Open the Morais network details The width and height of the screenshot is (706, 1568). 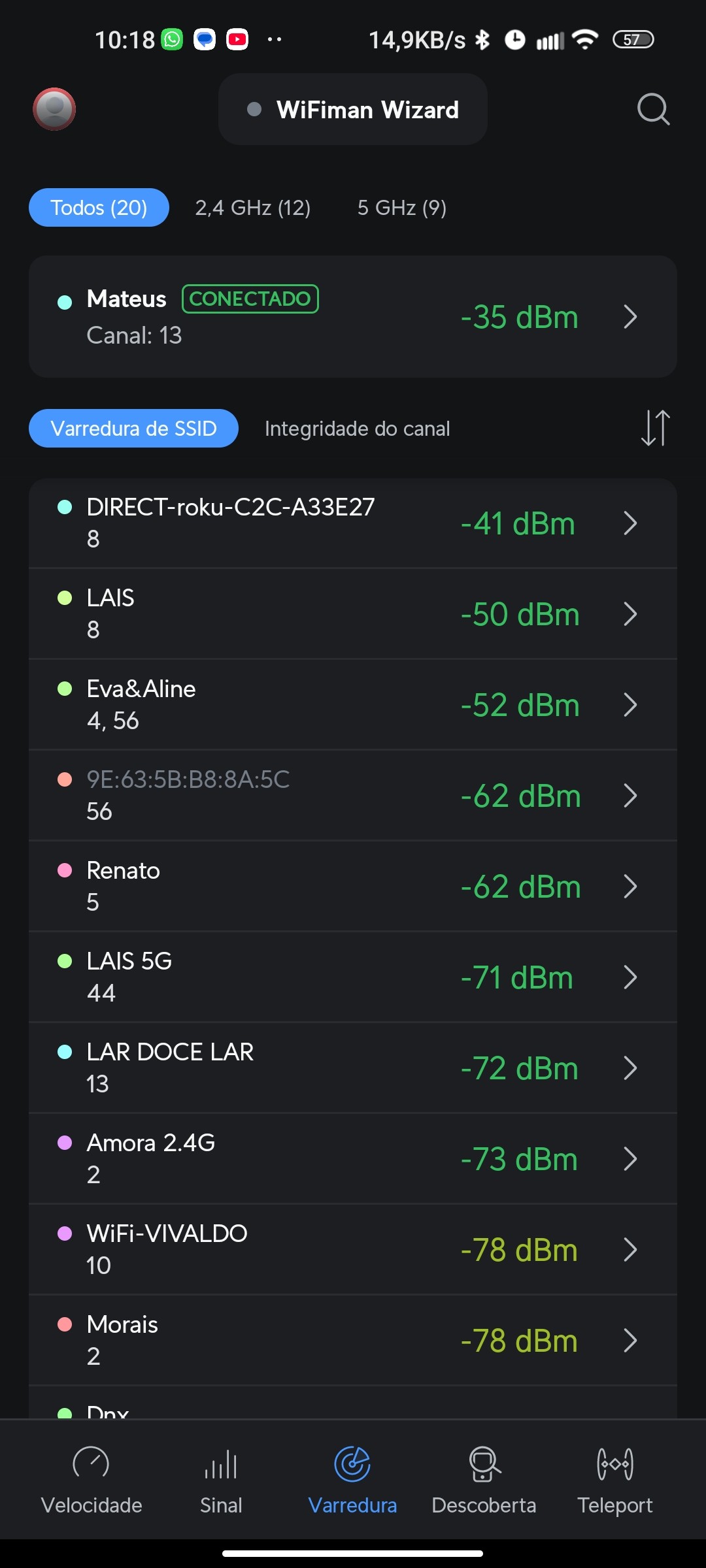(353, 1341)
